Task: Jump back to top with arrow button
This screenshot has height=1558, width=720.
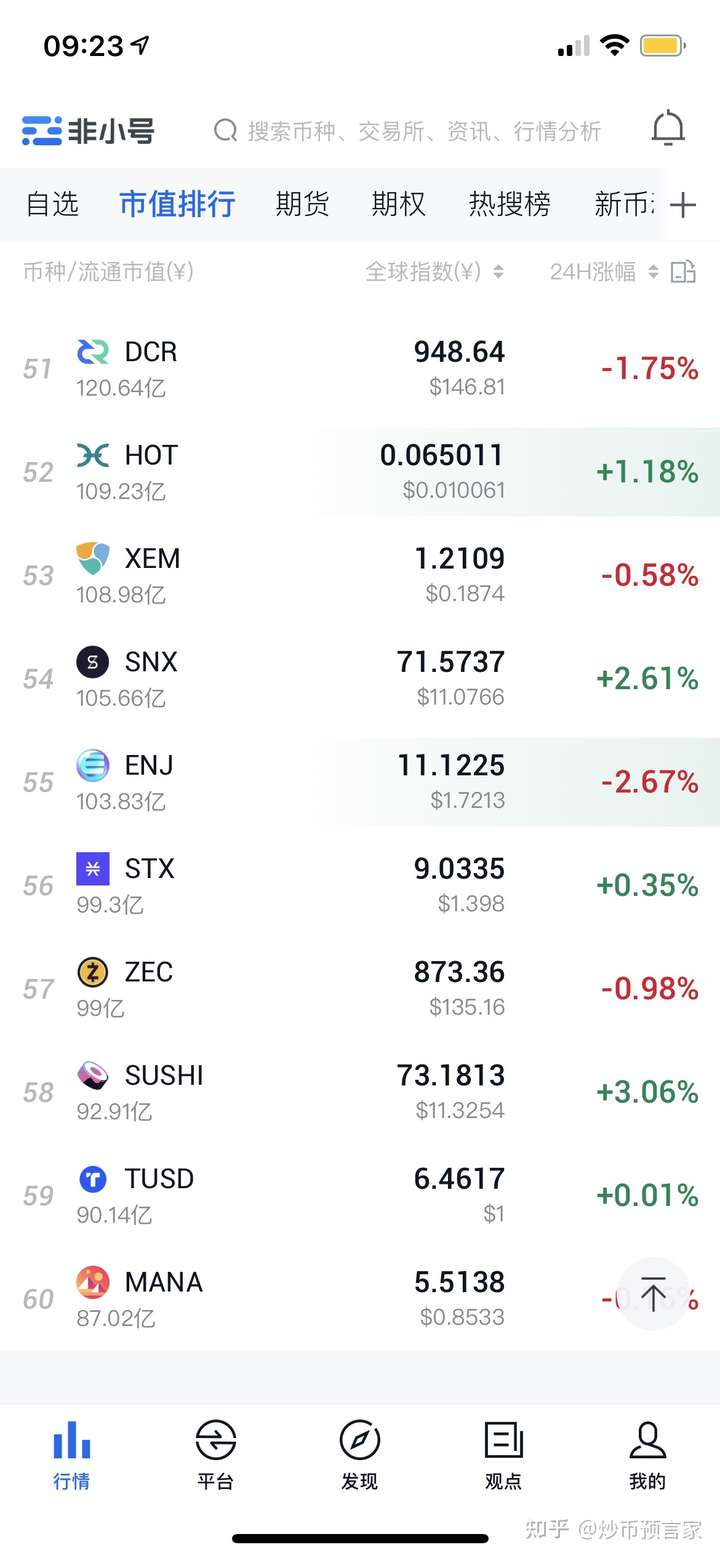Action: tap(653, 1294)
